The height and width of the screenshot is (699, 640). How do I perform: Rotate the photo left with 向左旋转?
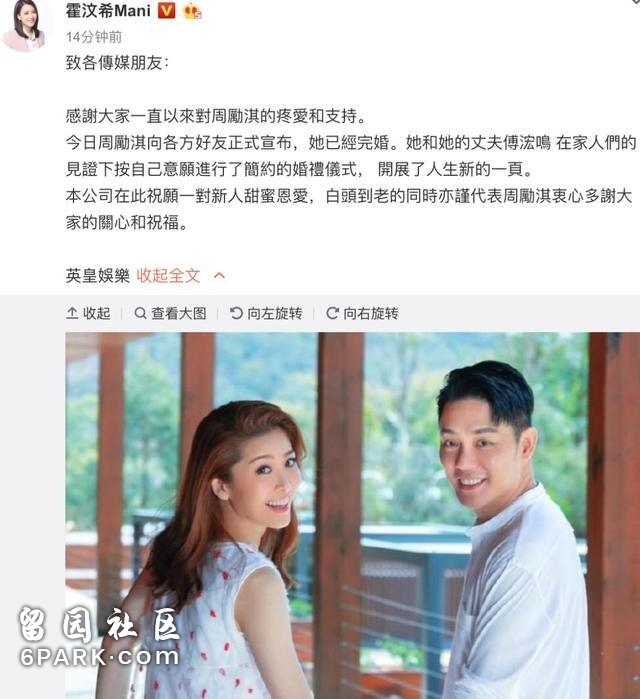[x=266, y=313]
